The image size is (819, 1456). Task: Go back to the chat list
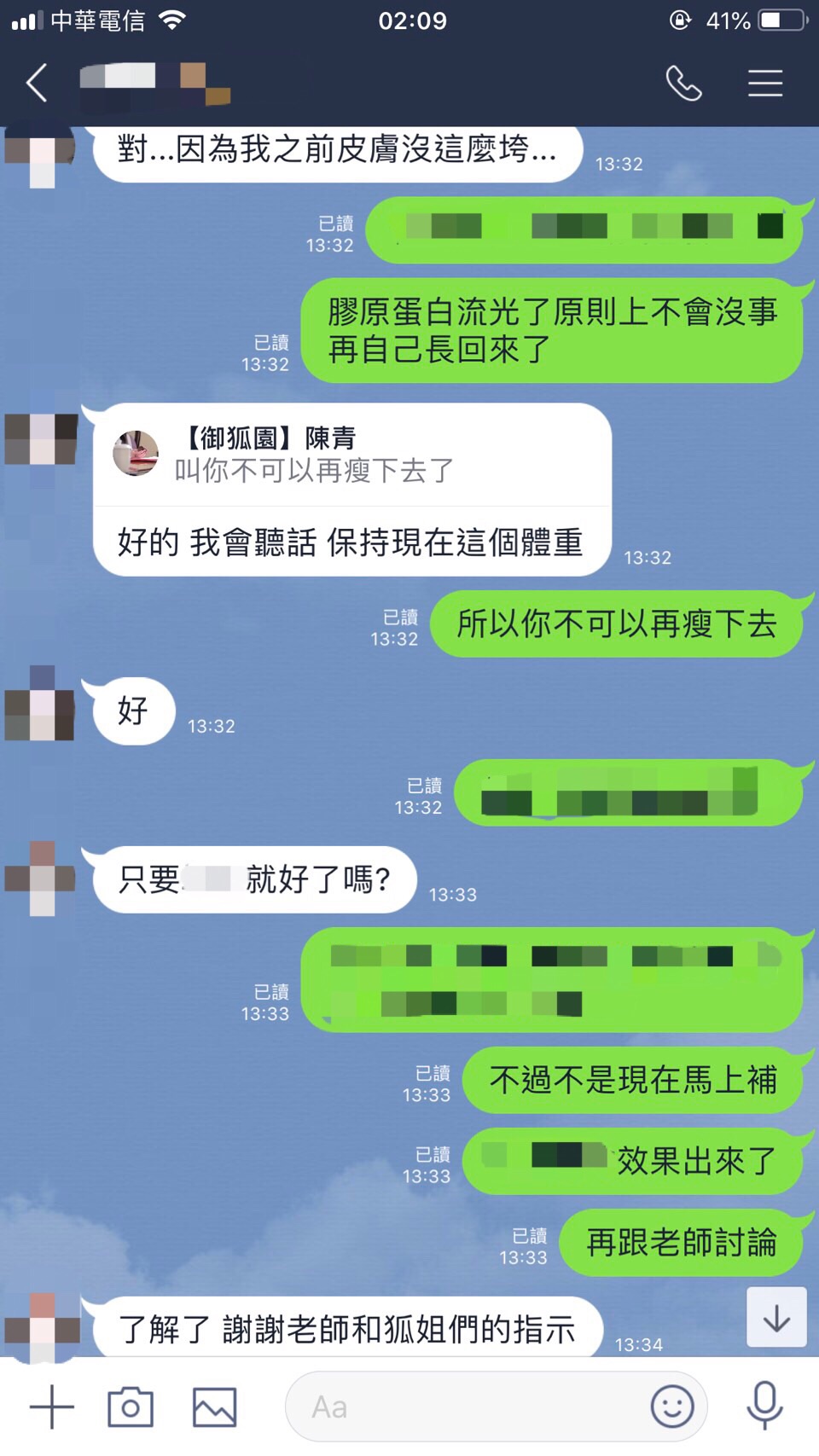click(37, 84)
